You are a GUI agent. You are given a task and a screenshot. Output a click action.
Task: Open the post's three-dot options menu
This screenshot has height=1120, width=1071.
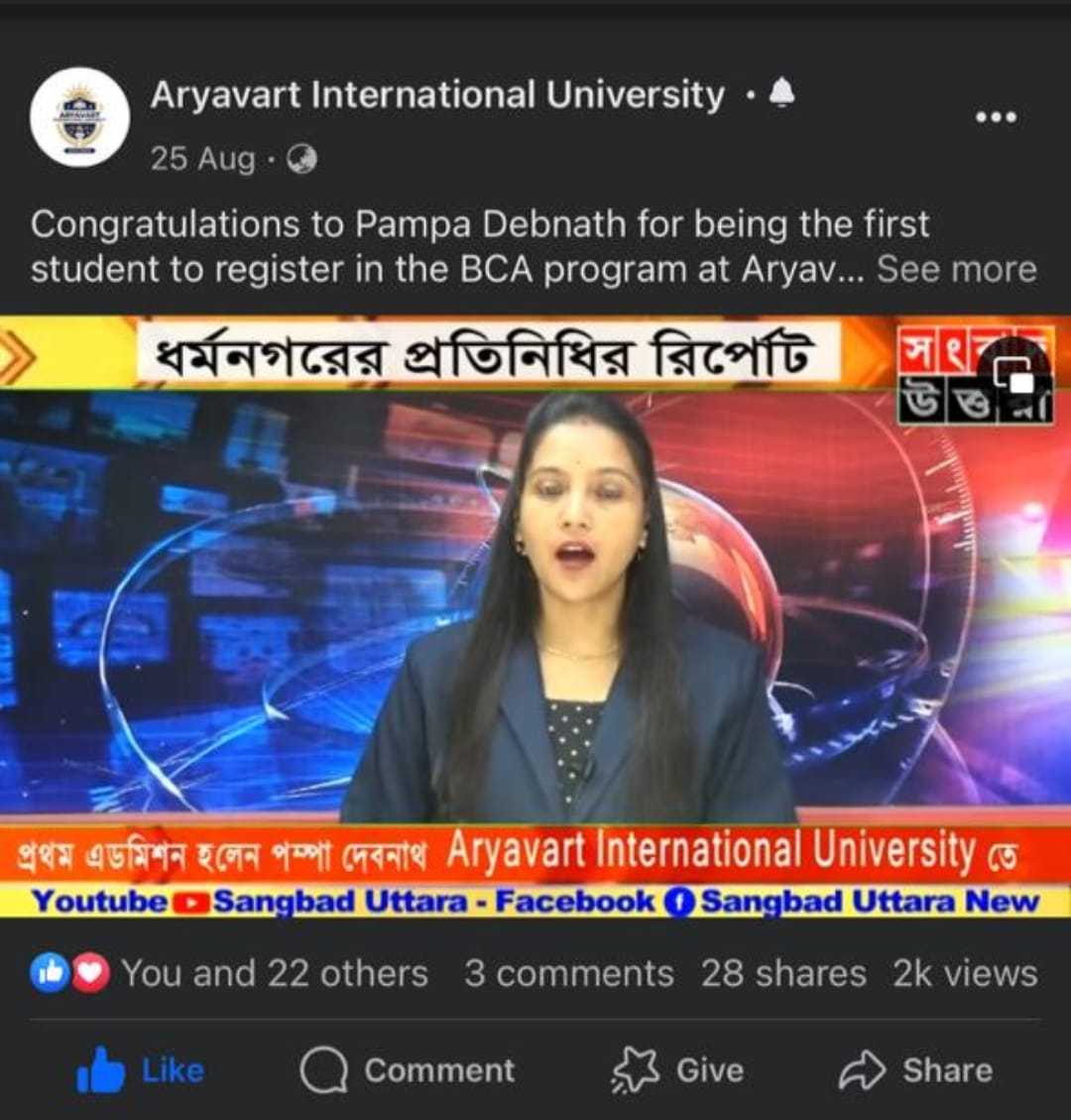[996, 117]
